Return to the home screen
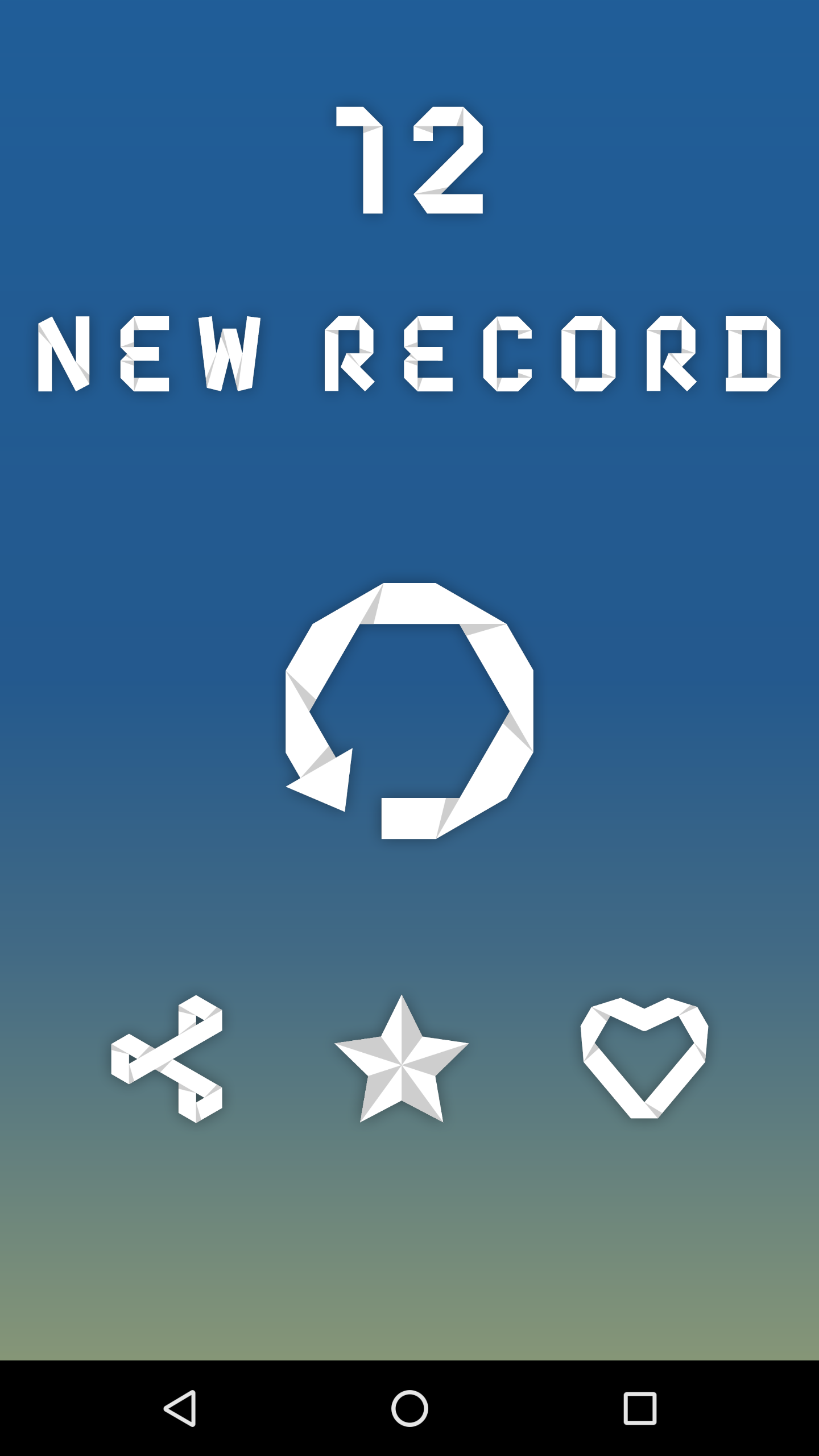Screen dimensions: 819x1456 409,1408
